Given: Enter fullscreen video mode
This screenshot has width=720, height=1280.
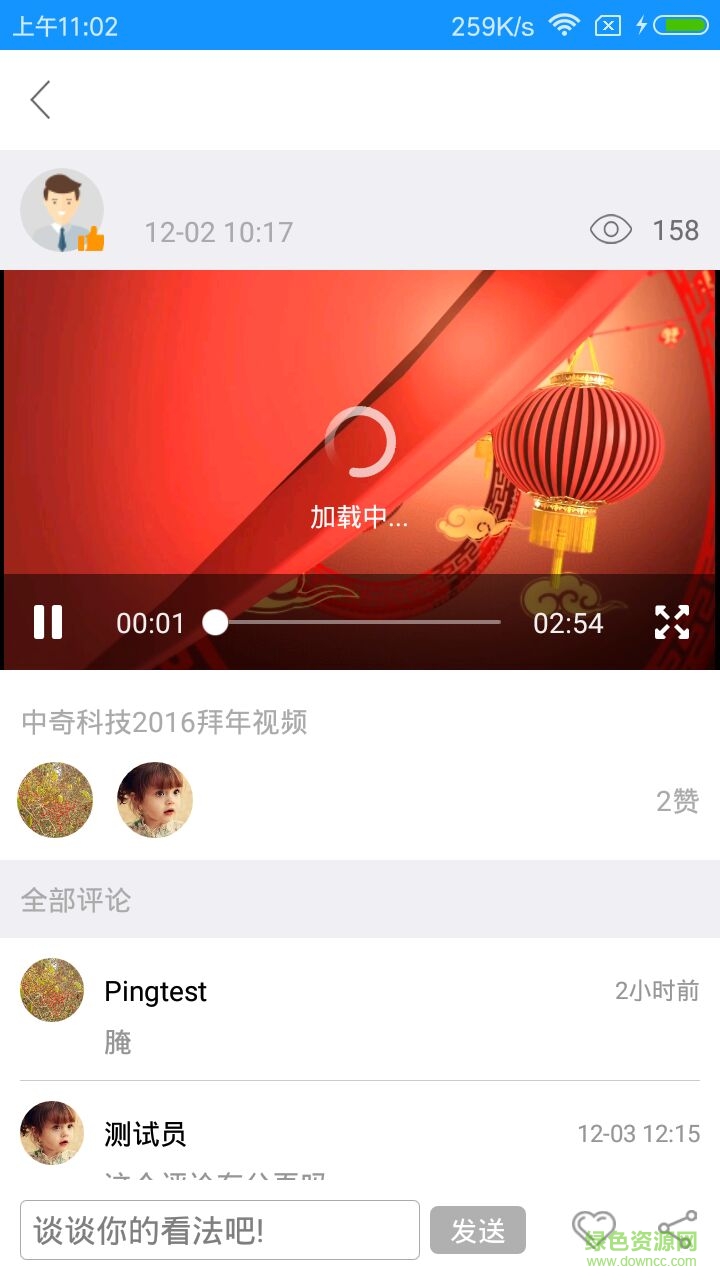Looking at the screenshot, I should point(672,622).
